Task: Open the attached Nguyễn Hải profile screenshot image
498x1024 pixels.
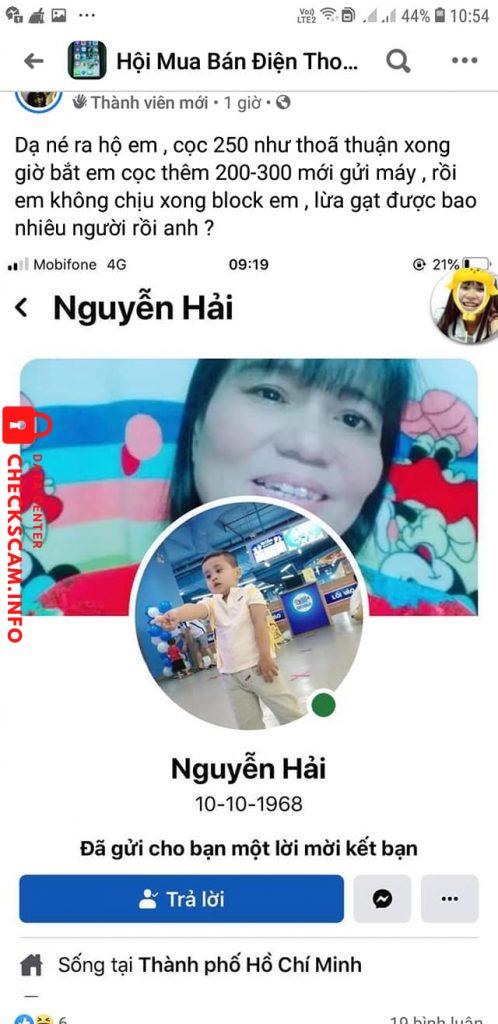Action: 249,627
